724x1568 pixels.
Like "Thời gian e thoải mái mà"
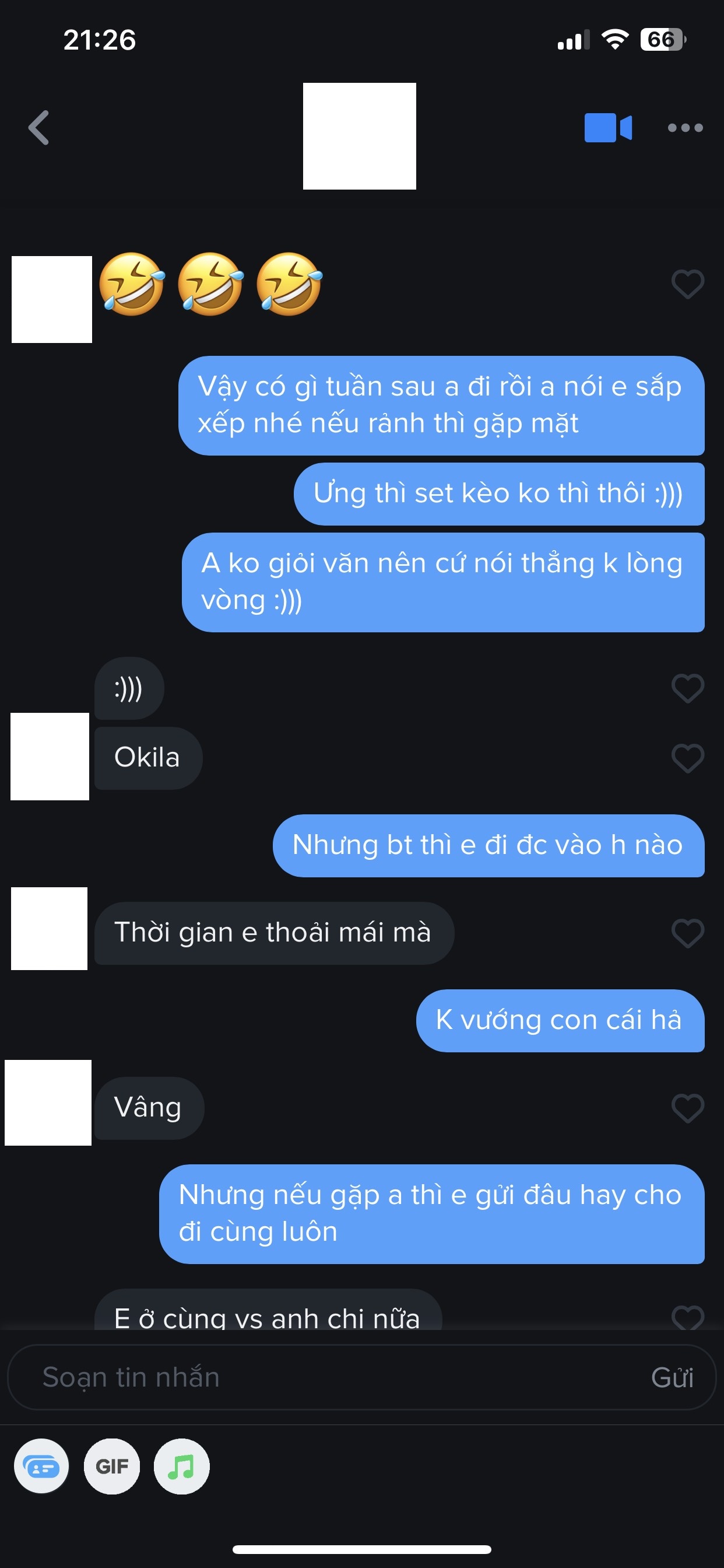click(x=687, y=933)
